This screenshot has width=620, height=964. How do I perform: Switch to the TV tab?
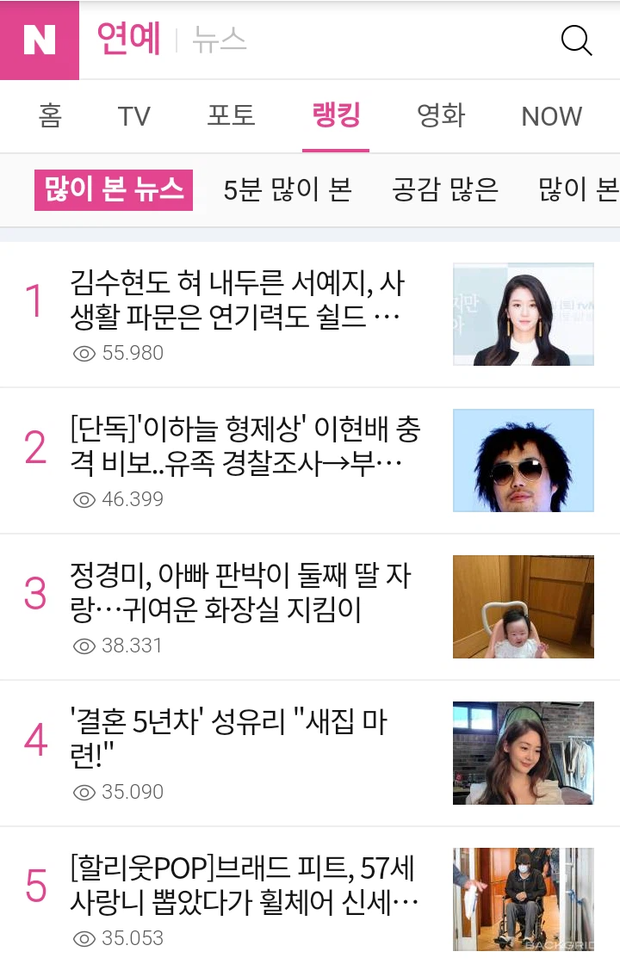134,116
